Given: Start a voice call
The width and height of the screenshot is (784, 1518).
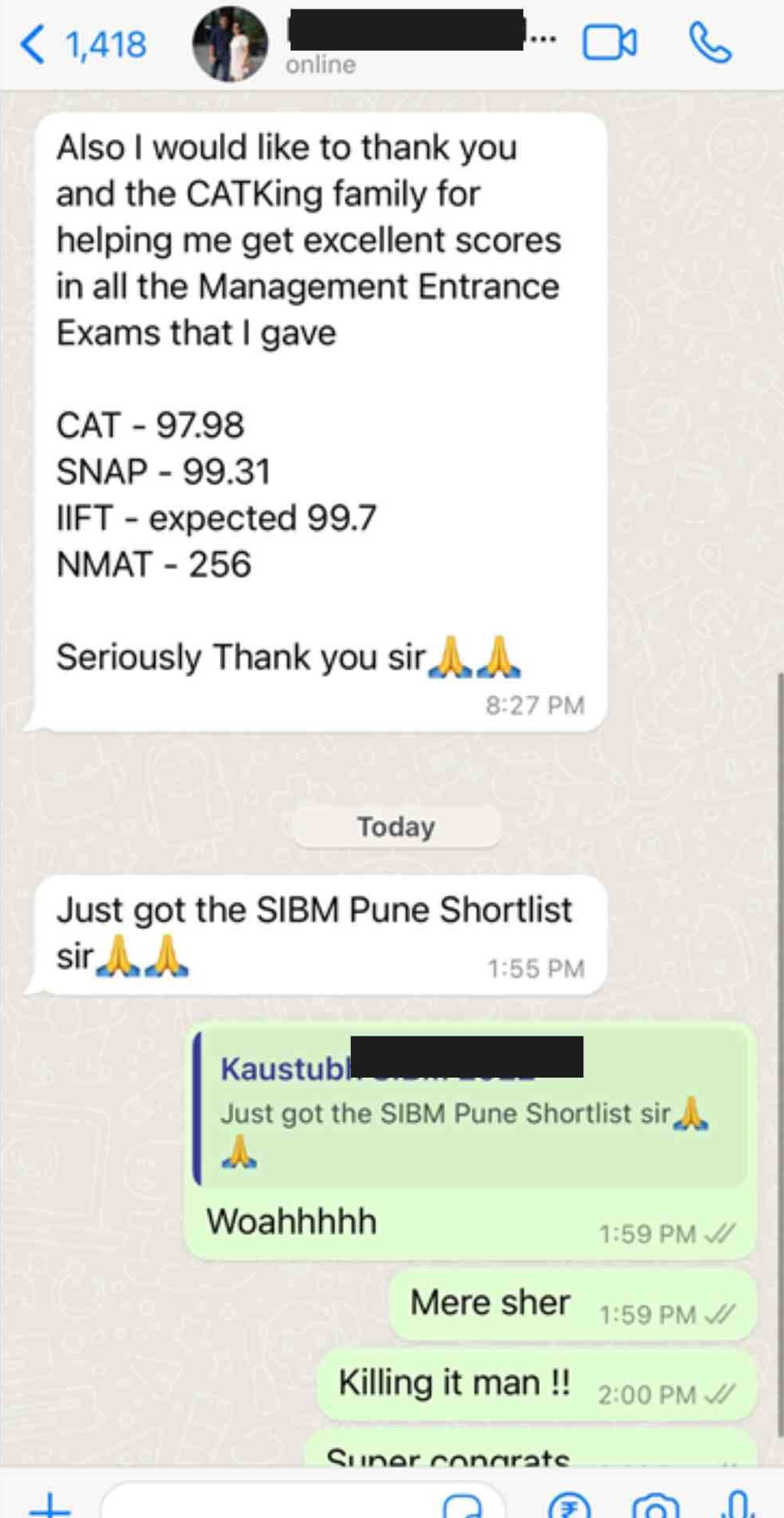Looking at the screenshot, I should [710, 43].
